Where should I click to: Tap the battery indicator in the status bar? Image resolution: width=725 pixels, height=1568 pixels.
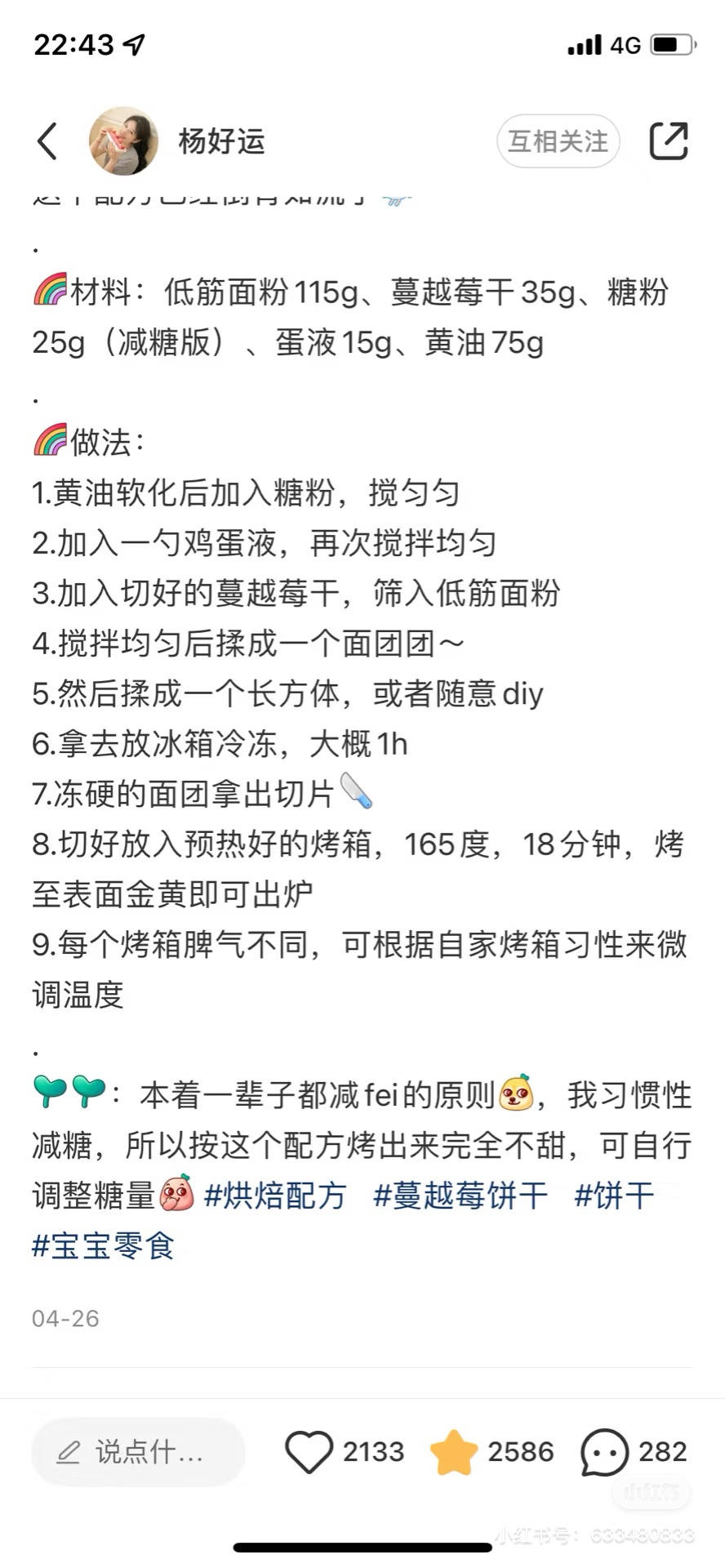point(673,47)
